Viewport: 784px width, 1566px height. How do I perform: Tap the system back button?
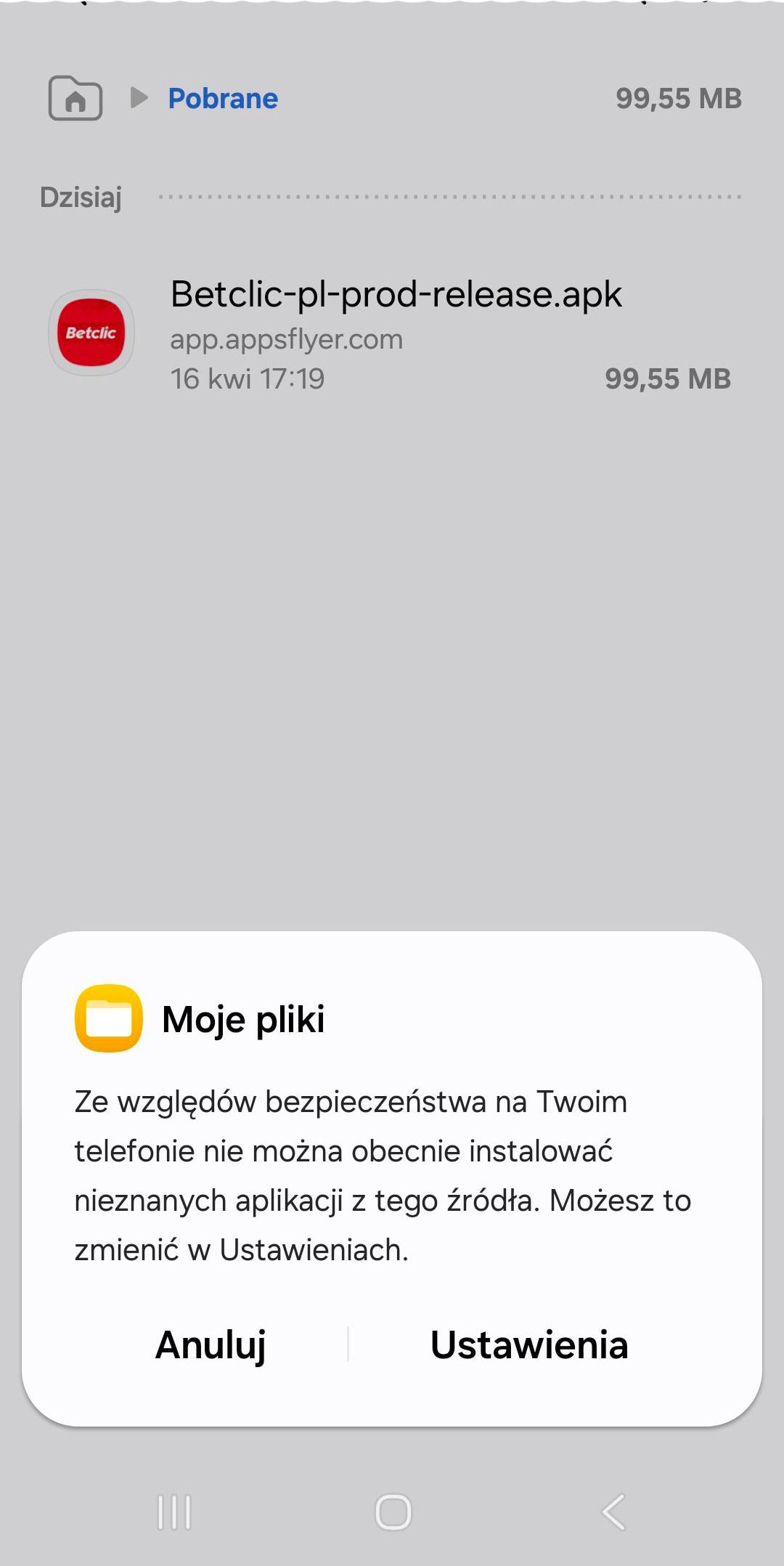(x=613, y=1512)
